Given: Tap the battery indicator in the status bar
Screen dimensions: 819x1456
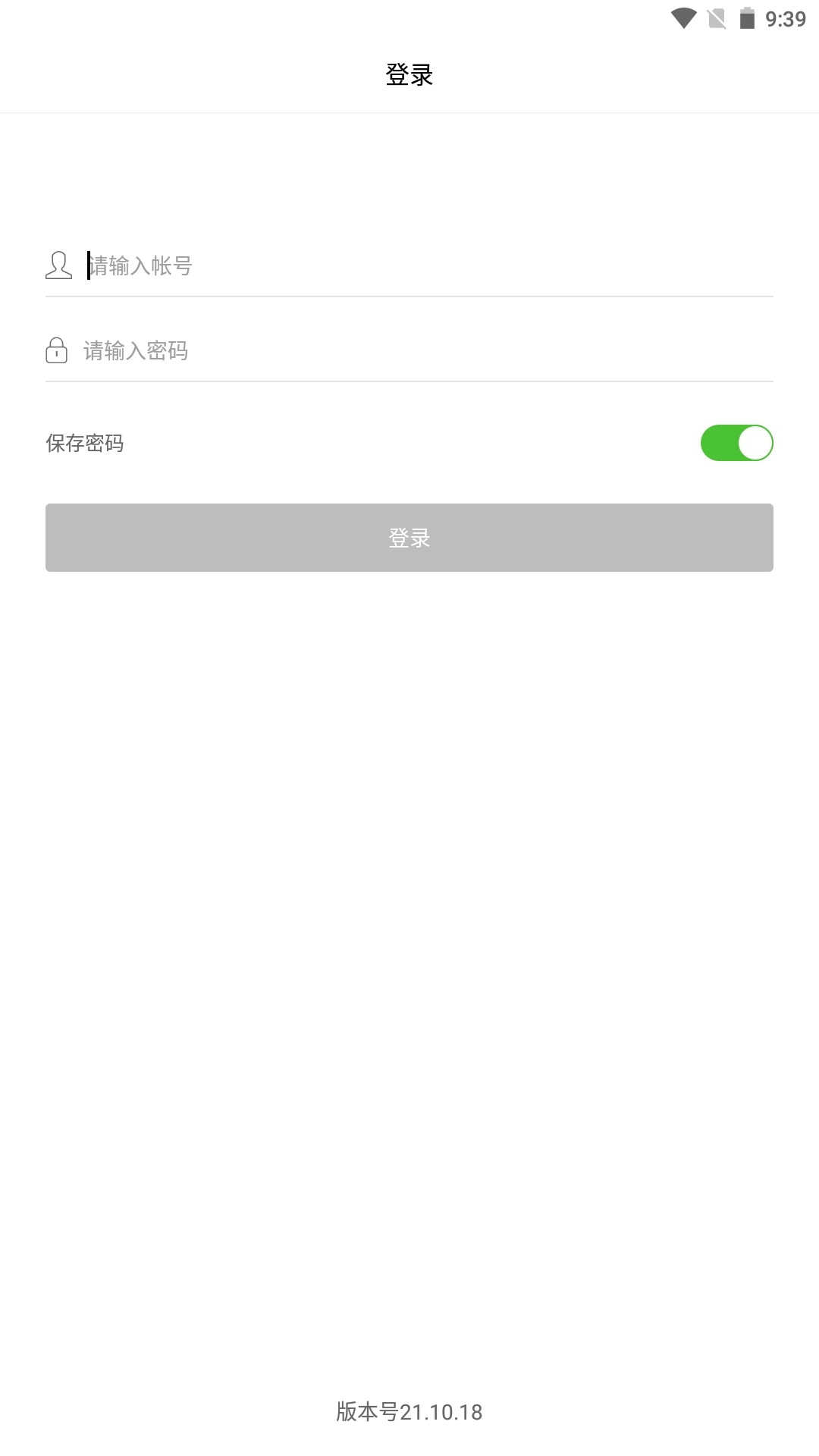Looking at the screenshot, I should coord(748,18).
